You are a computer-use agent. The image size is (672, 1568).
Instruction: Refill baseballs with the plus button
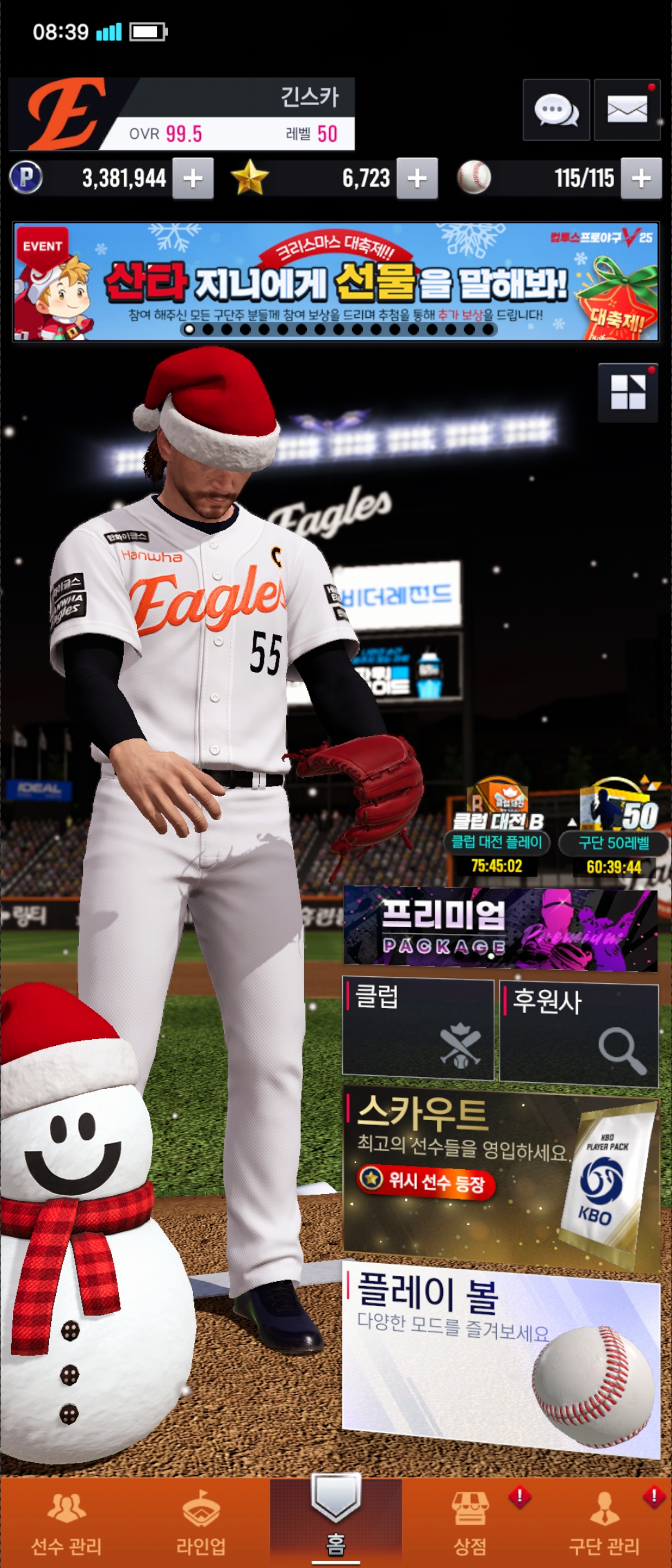tap(641, 179)
